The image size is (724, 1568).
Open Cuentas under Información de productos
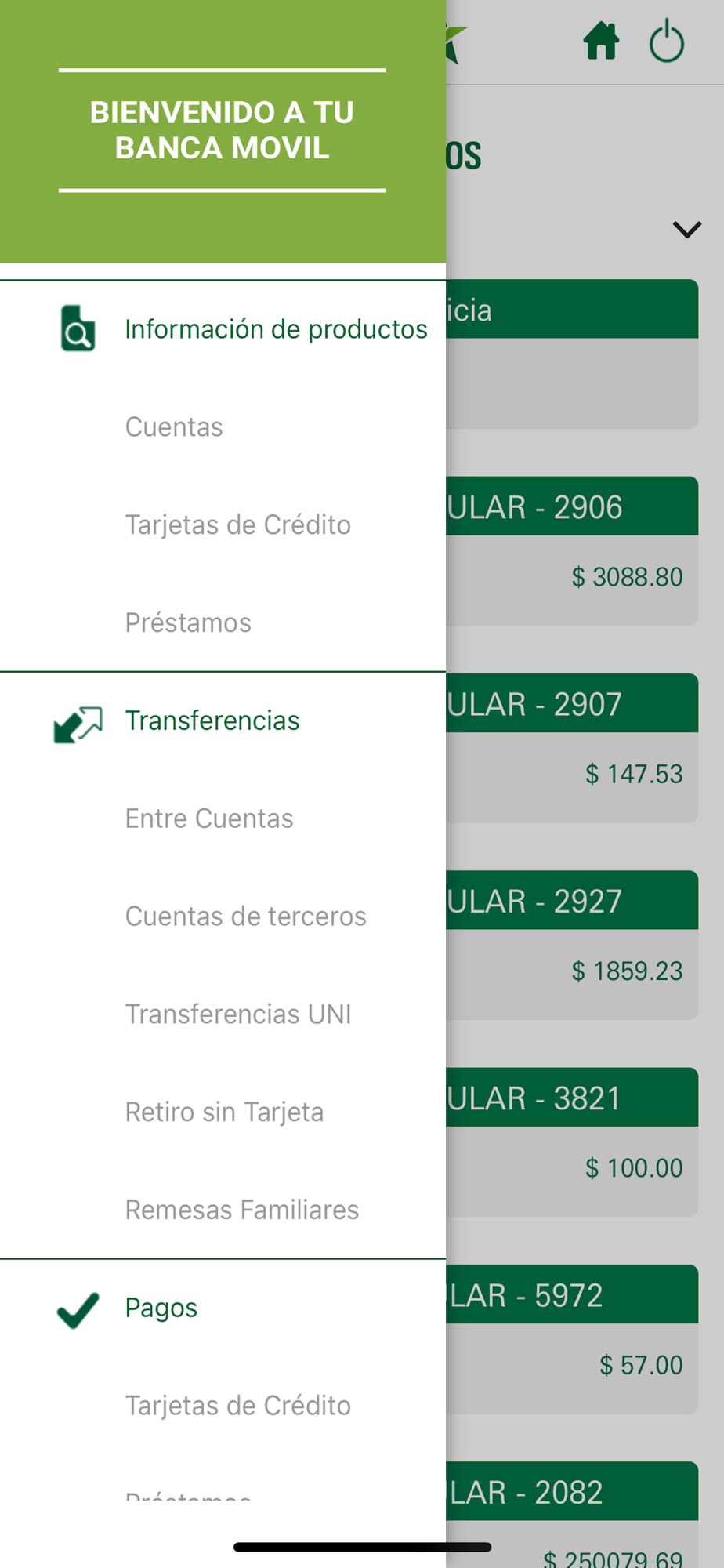(x=174, y=427)
